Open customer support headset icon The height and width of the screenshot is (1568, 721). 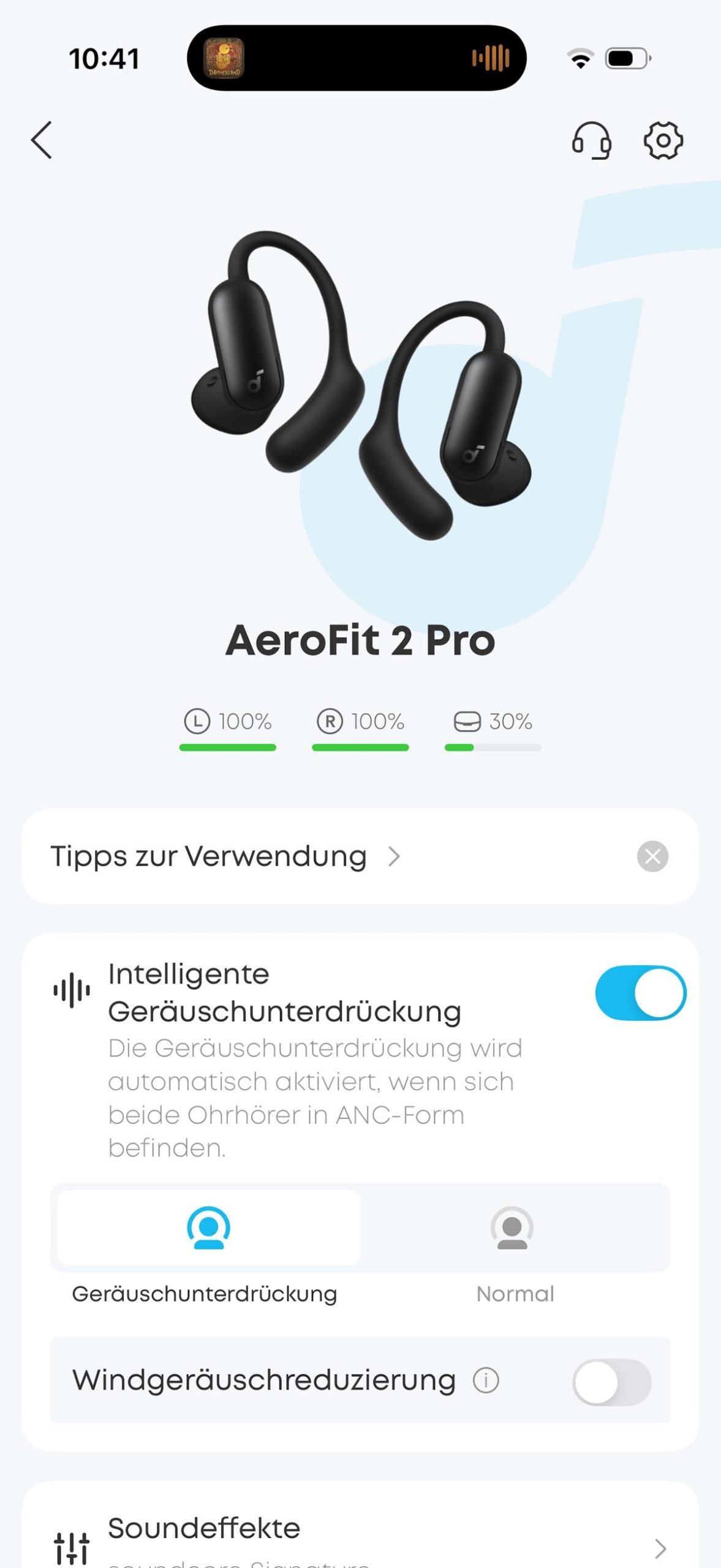point(591,140)
